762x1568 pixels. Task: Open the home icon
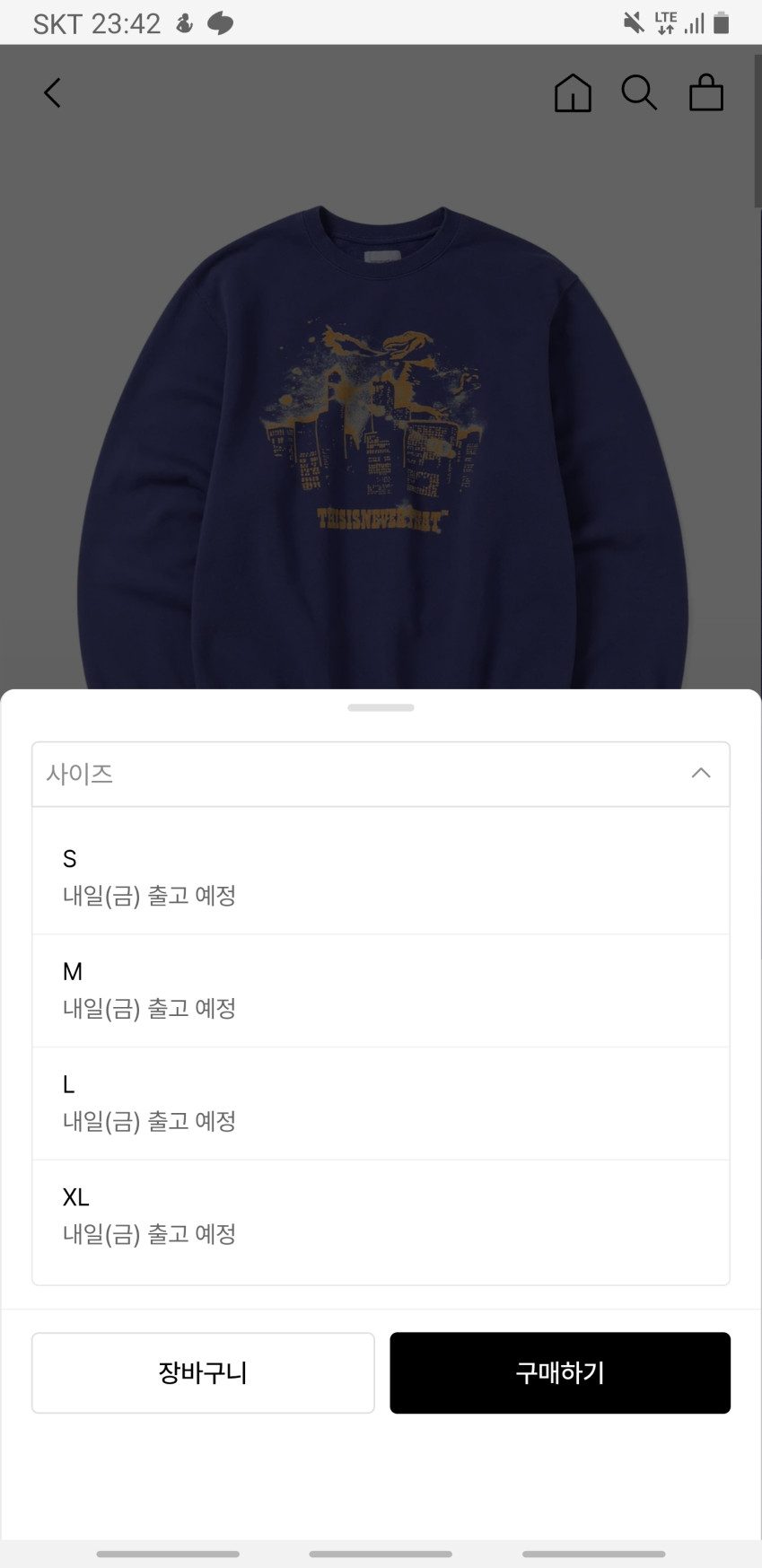573,92
